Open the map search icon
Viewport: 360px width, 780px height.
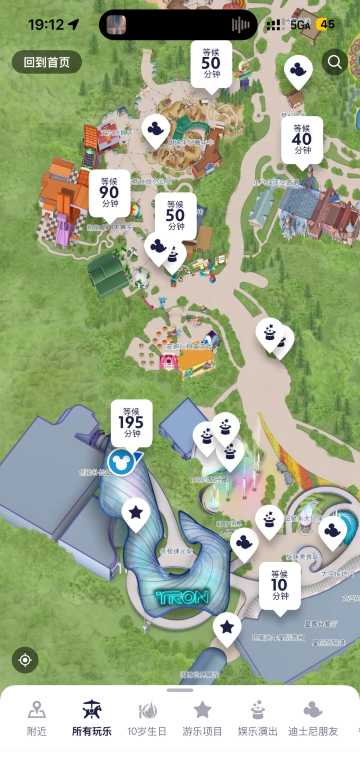(x=335, y=62)
